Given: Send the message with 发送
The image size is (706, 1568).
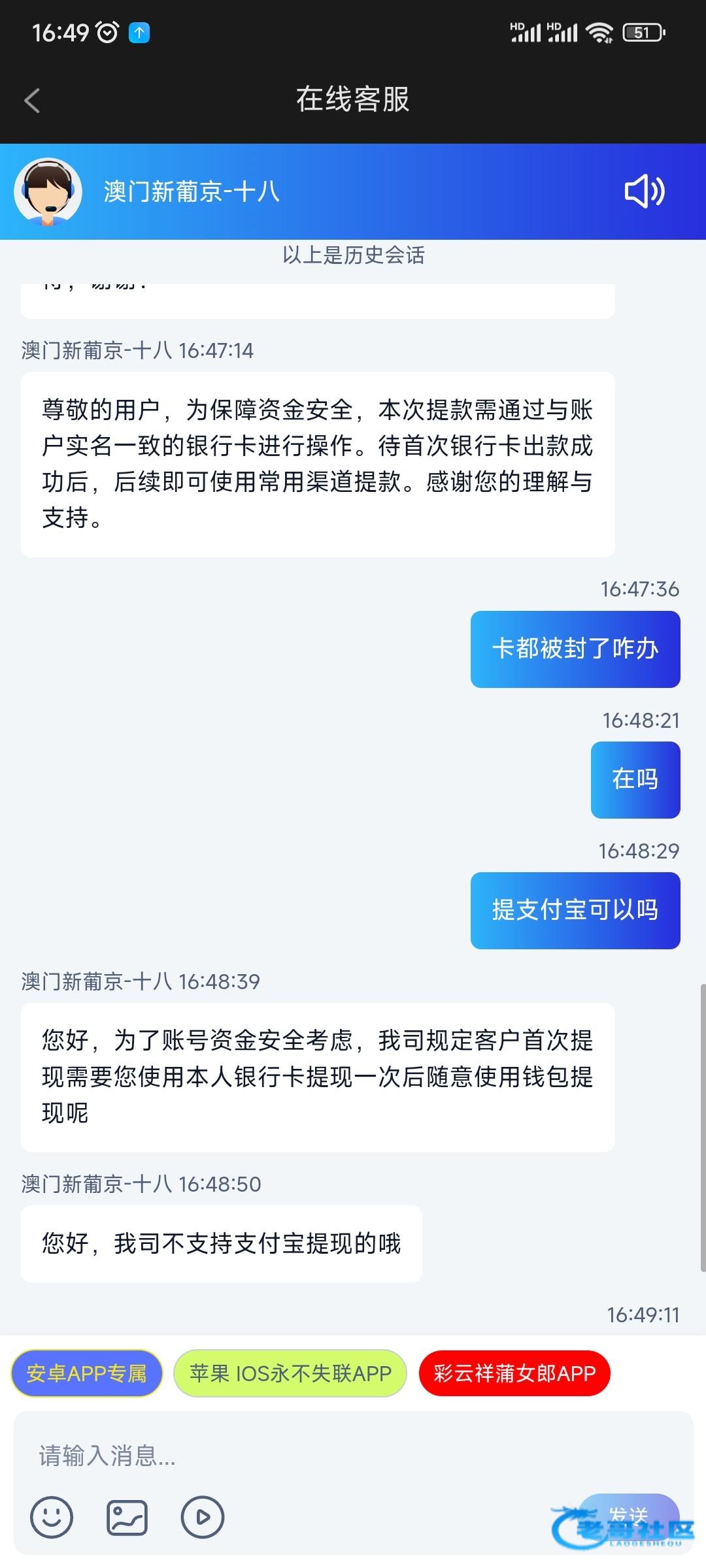Looking at the screenshot, I should pos(628,1514).
